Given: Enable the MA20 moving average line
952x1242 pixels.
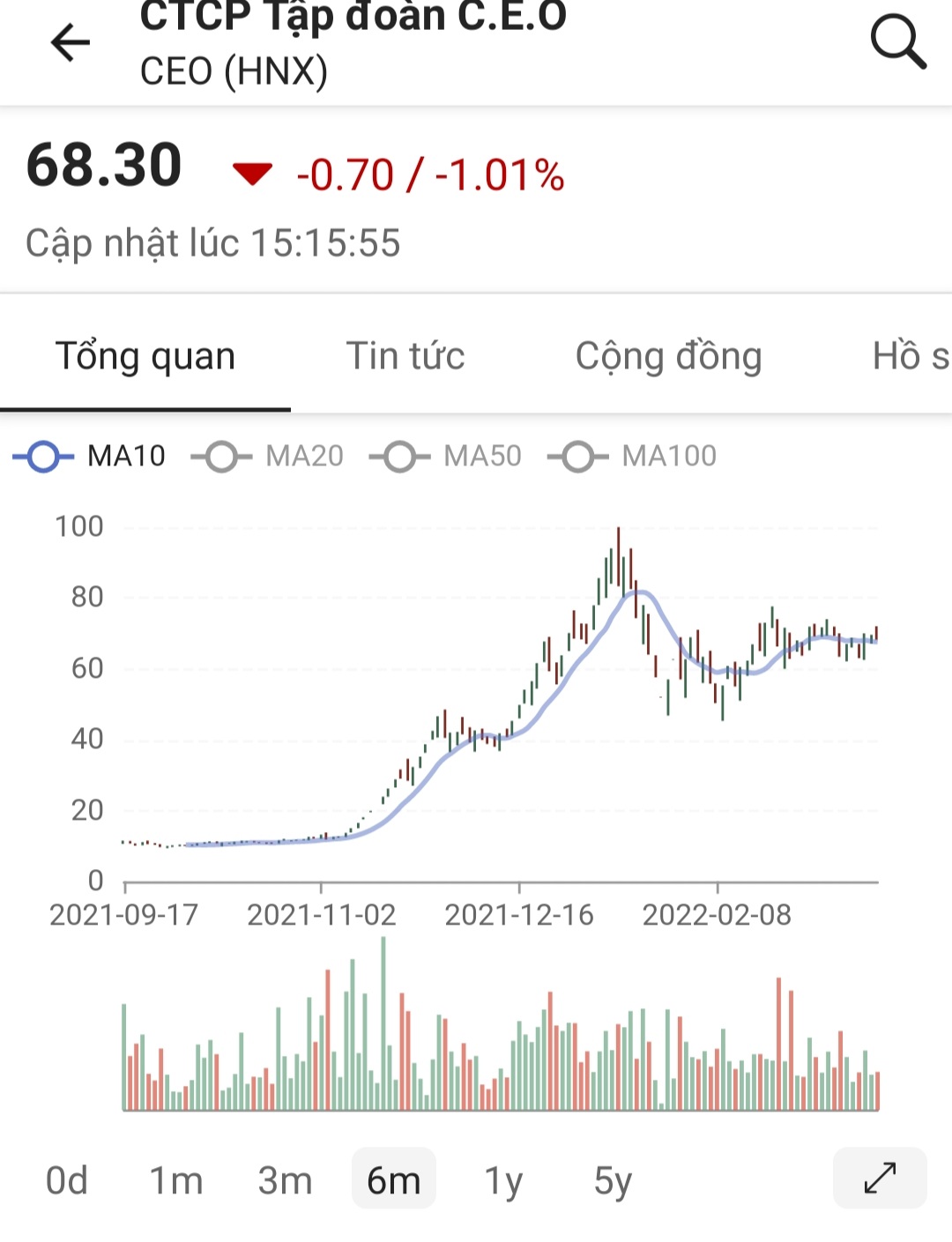Looking at the screenshot, I should point(268,457).
